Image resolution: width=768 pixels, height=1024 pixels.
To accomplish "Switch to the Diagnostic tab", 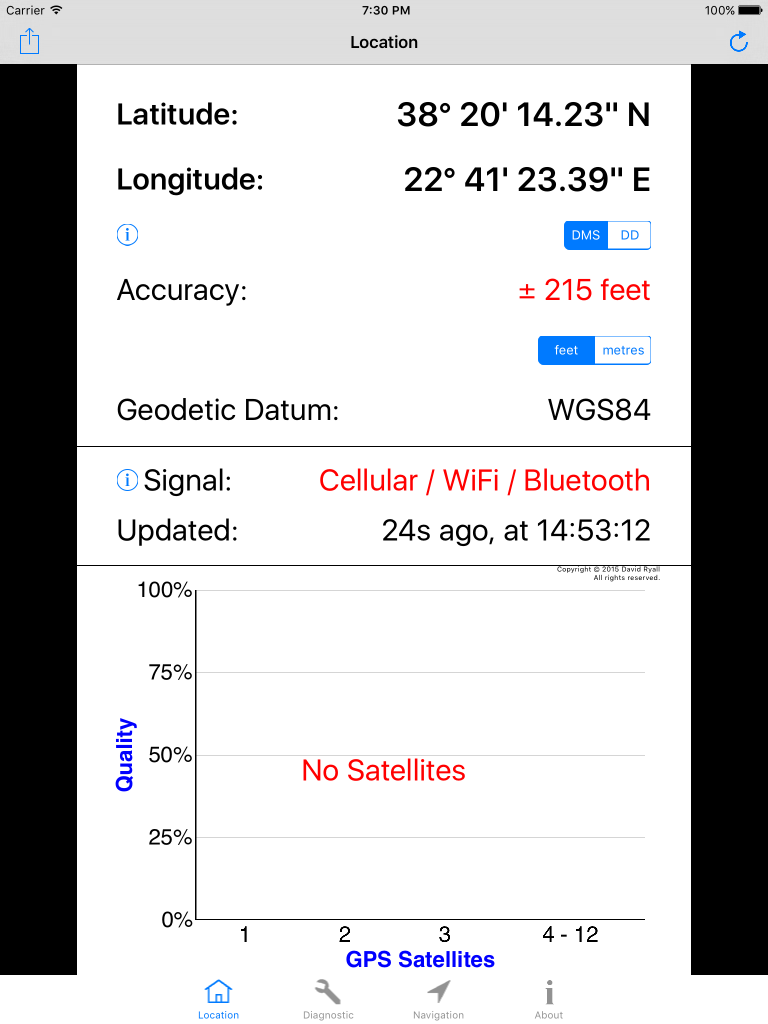I will tap(328, 999).
